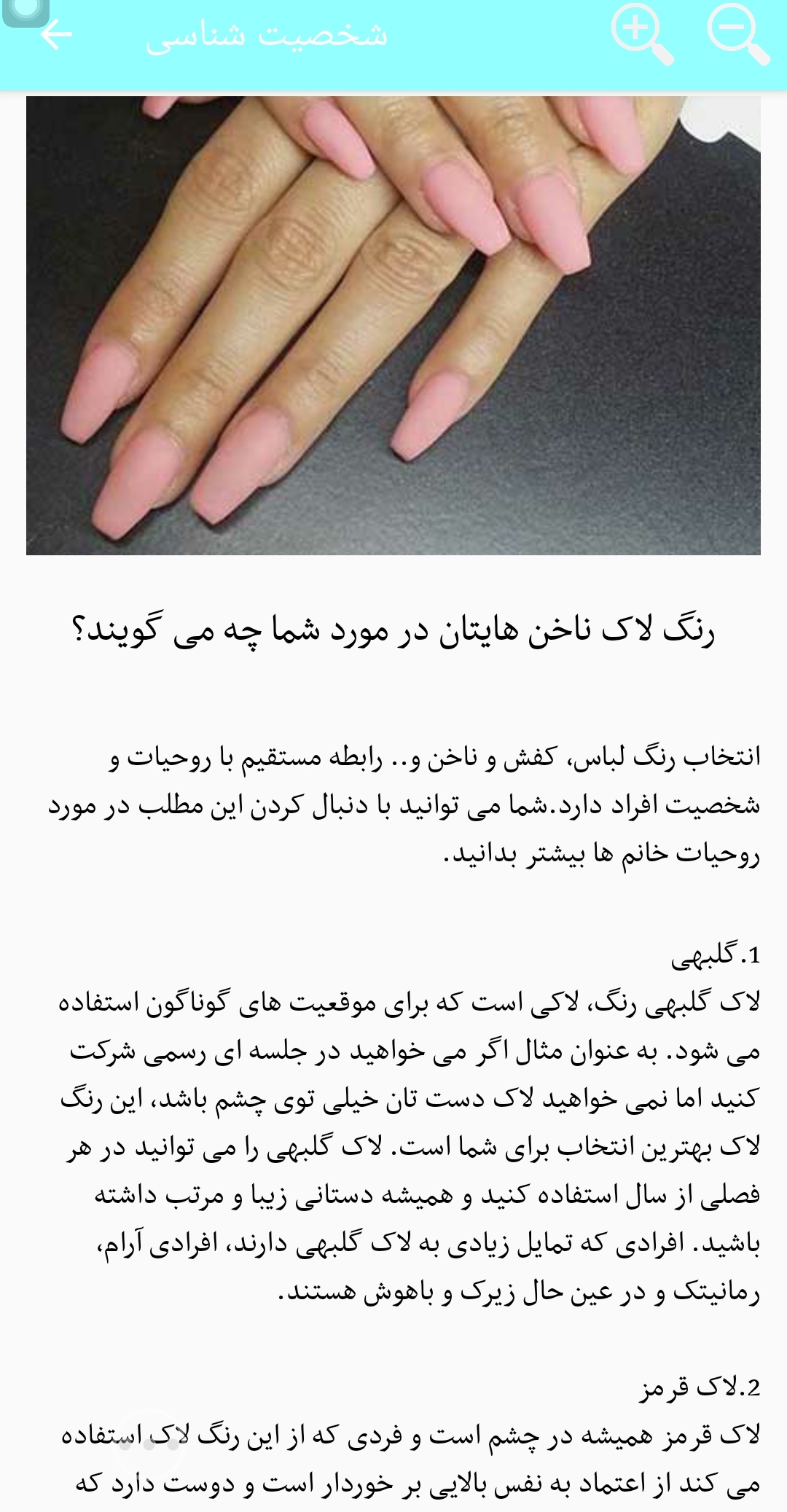Zoom out the article text

[x=736, y=34]
